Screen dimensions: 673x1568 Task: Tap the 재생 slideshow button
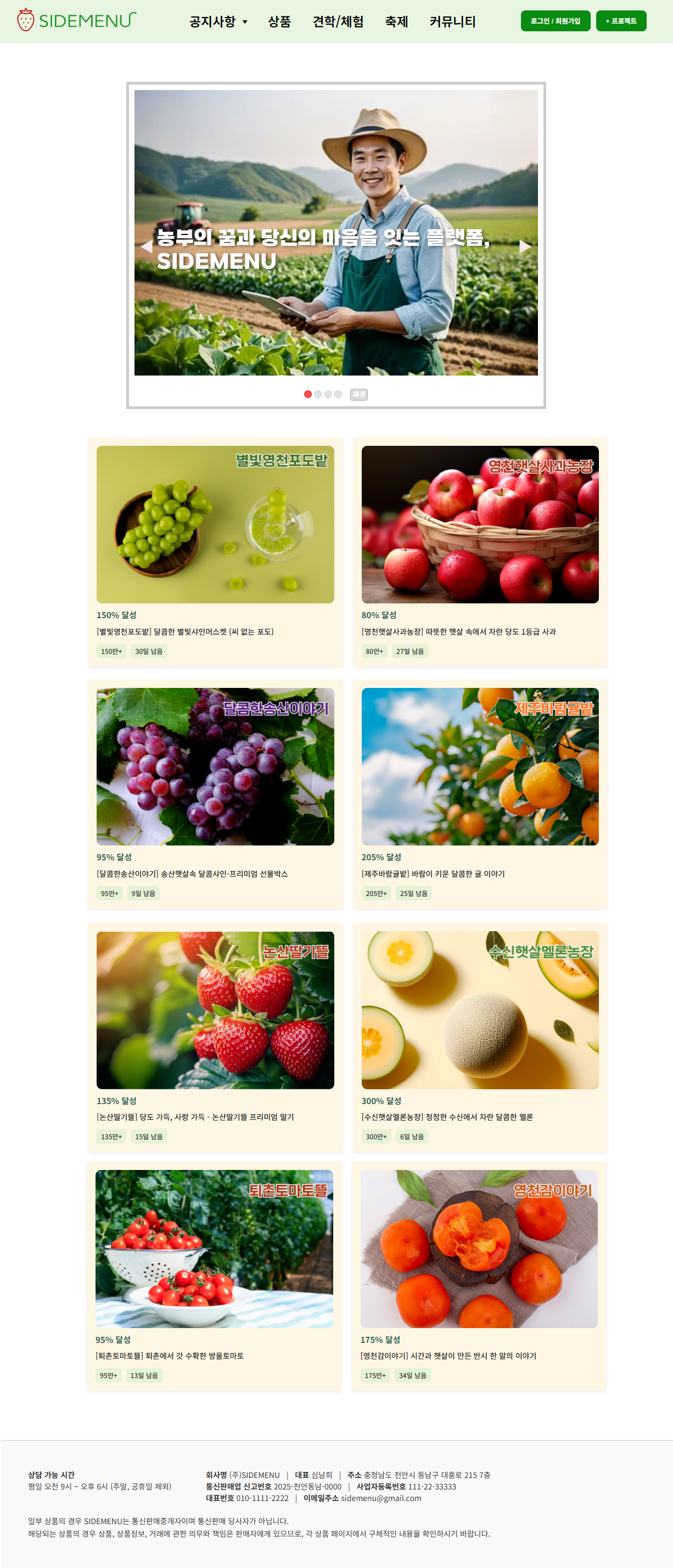[x=358, y=394]
